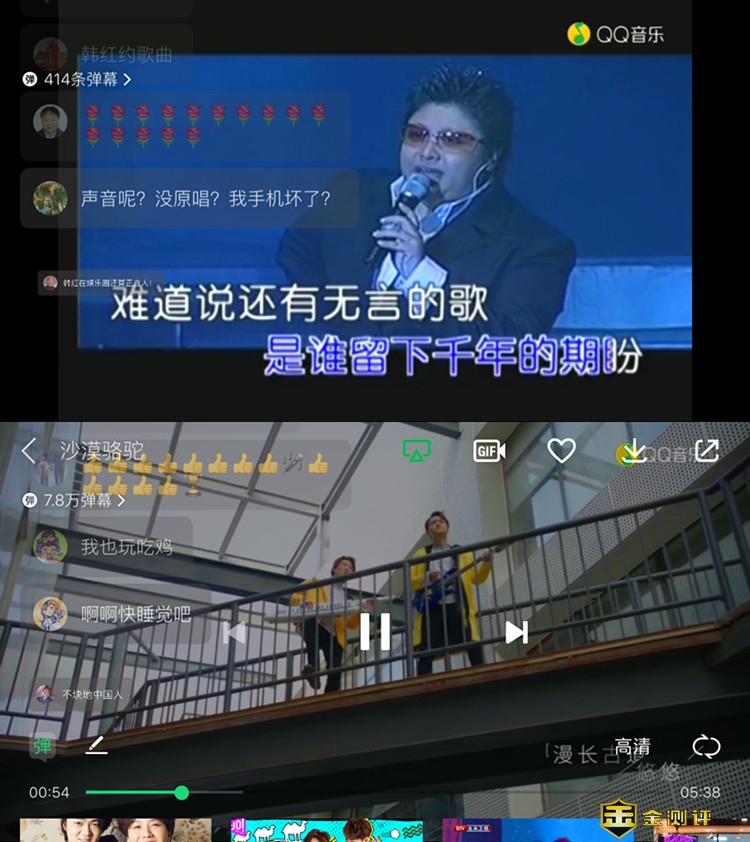Open the 414条弹幕 comment list
This screenshot has width=750, height=842.
click(x=78, y=78)
